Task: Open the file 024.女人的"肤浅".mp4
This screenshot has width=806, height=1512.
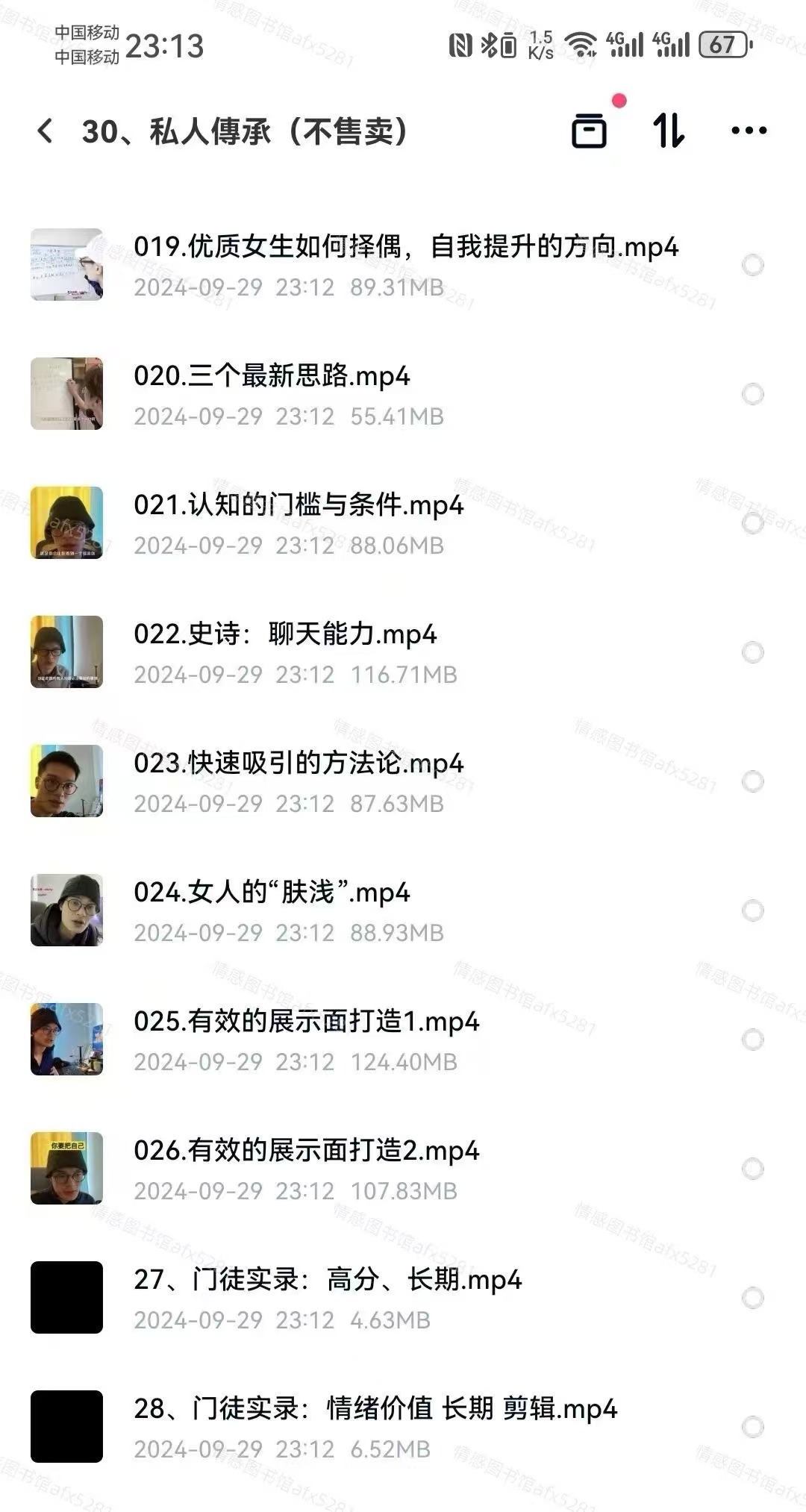Action: pyautogui.click(x=272, y=893)
